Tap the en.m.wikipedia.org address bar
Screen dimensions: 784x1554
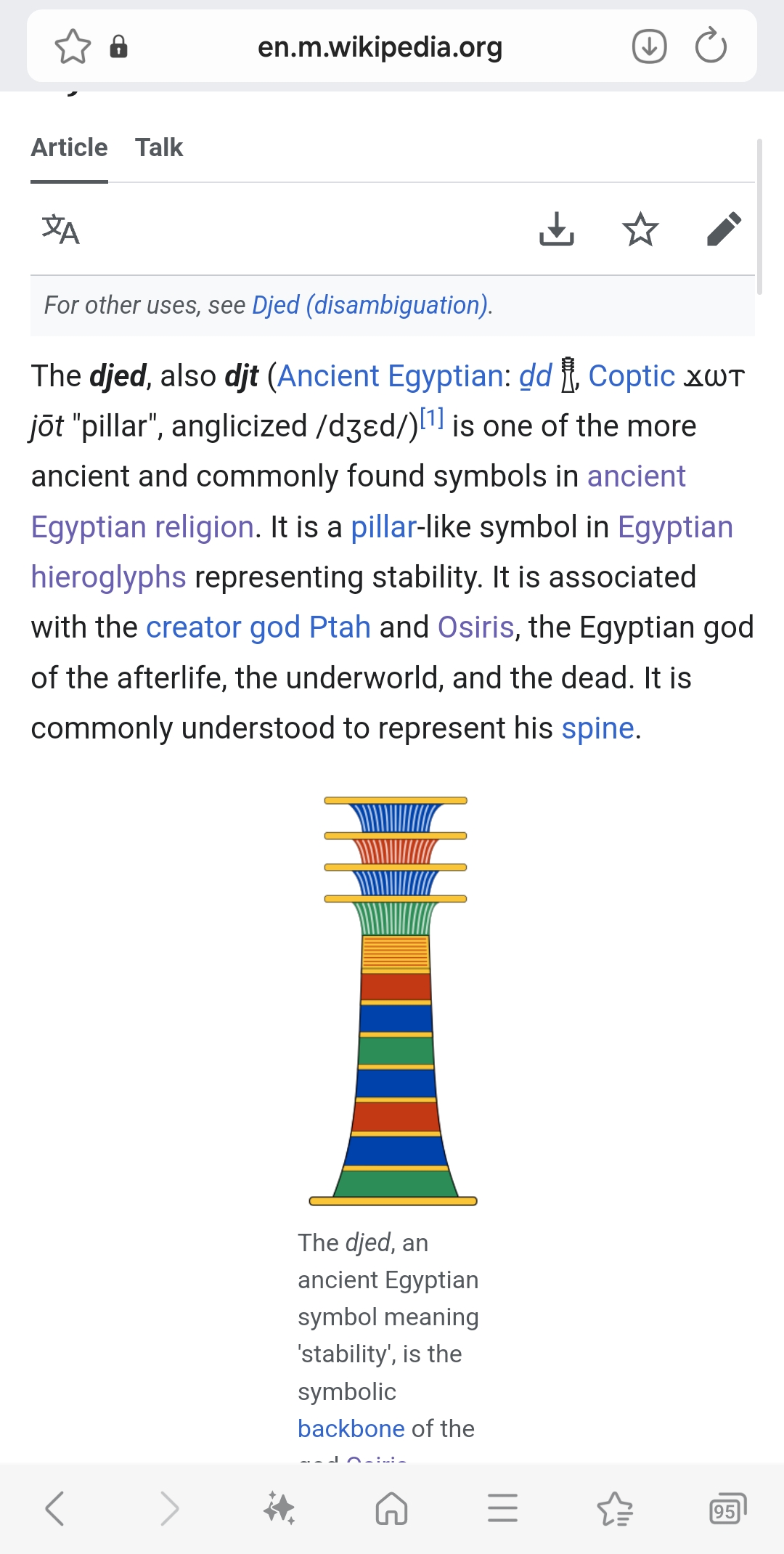point(380,47)
